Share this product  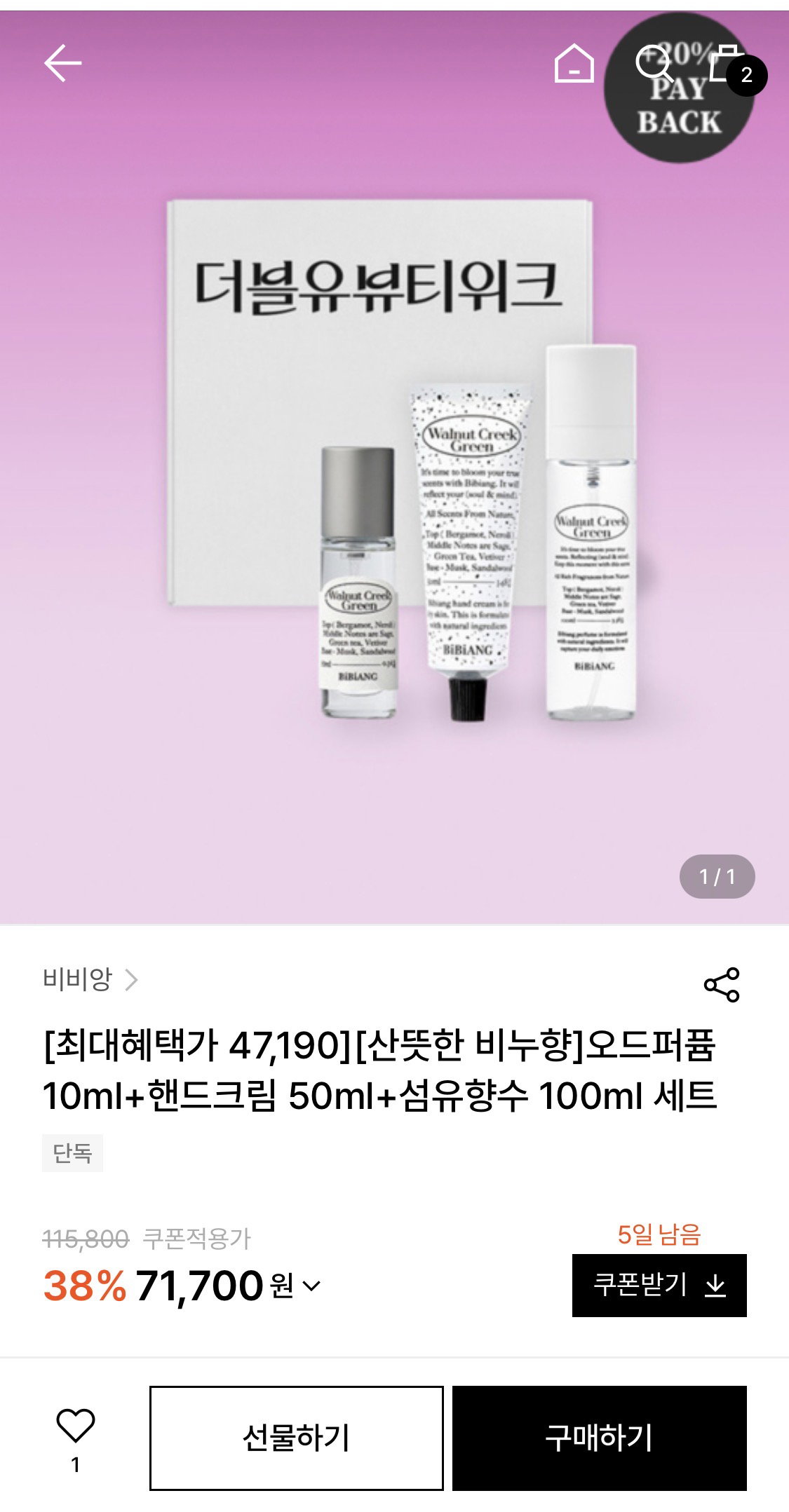(x=722, y=984)
